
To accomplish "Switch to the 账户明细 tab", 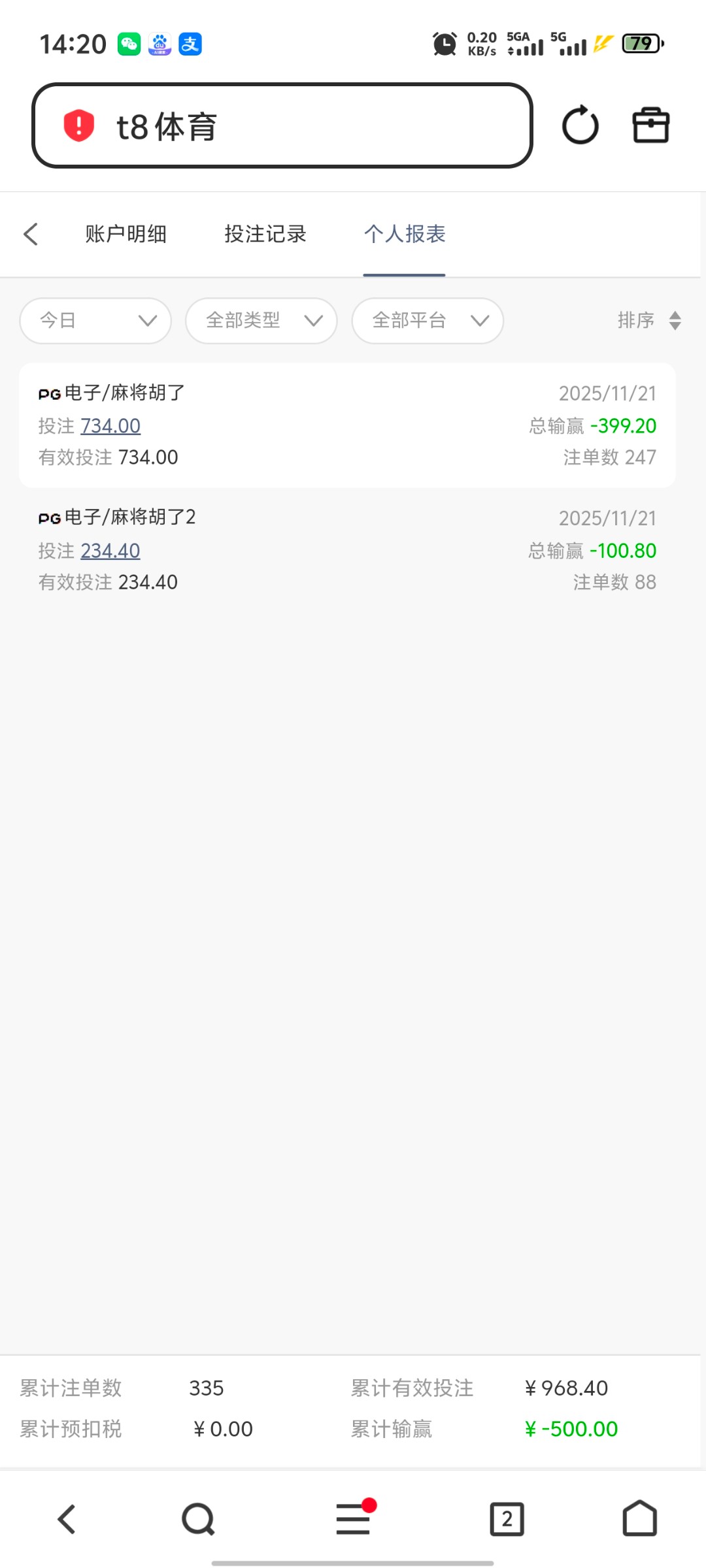I will coord(126,234).
